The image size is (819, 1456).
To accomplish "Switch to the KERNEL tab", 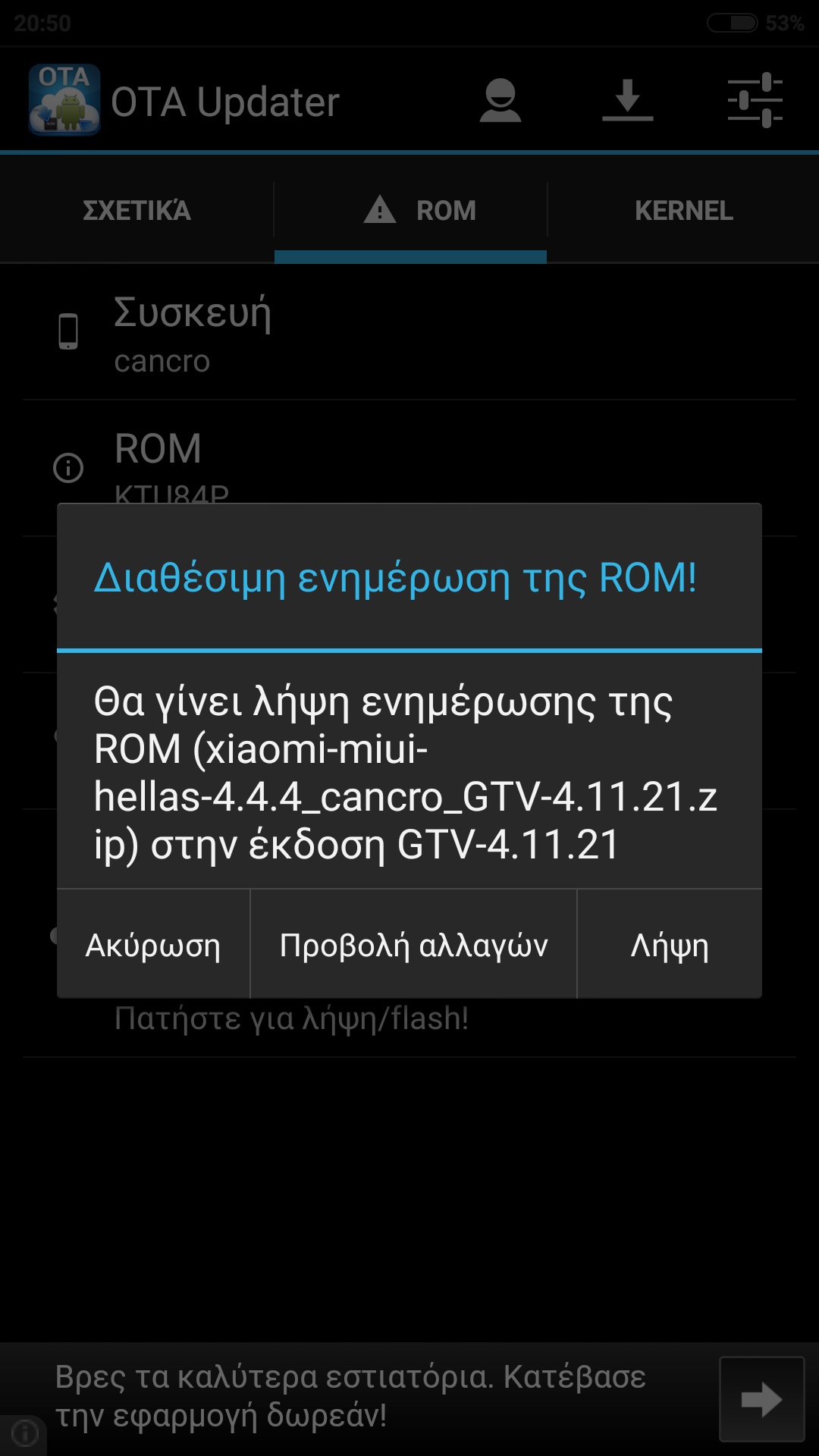I will coord(683,211).
